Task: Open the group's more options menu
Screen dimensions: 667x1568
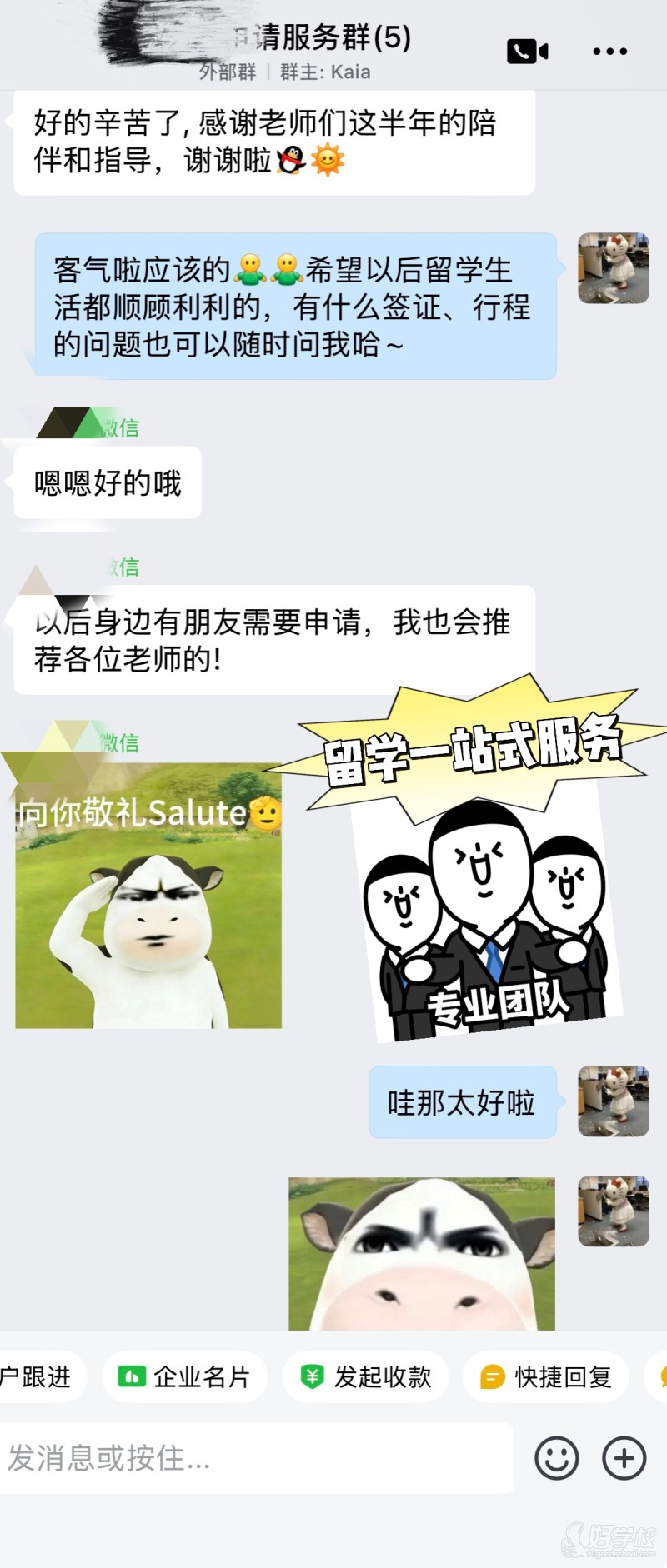Action: [x=609, y=52]
